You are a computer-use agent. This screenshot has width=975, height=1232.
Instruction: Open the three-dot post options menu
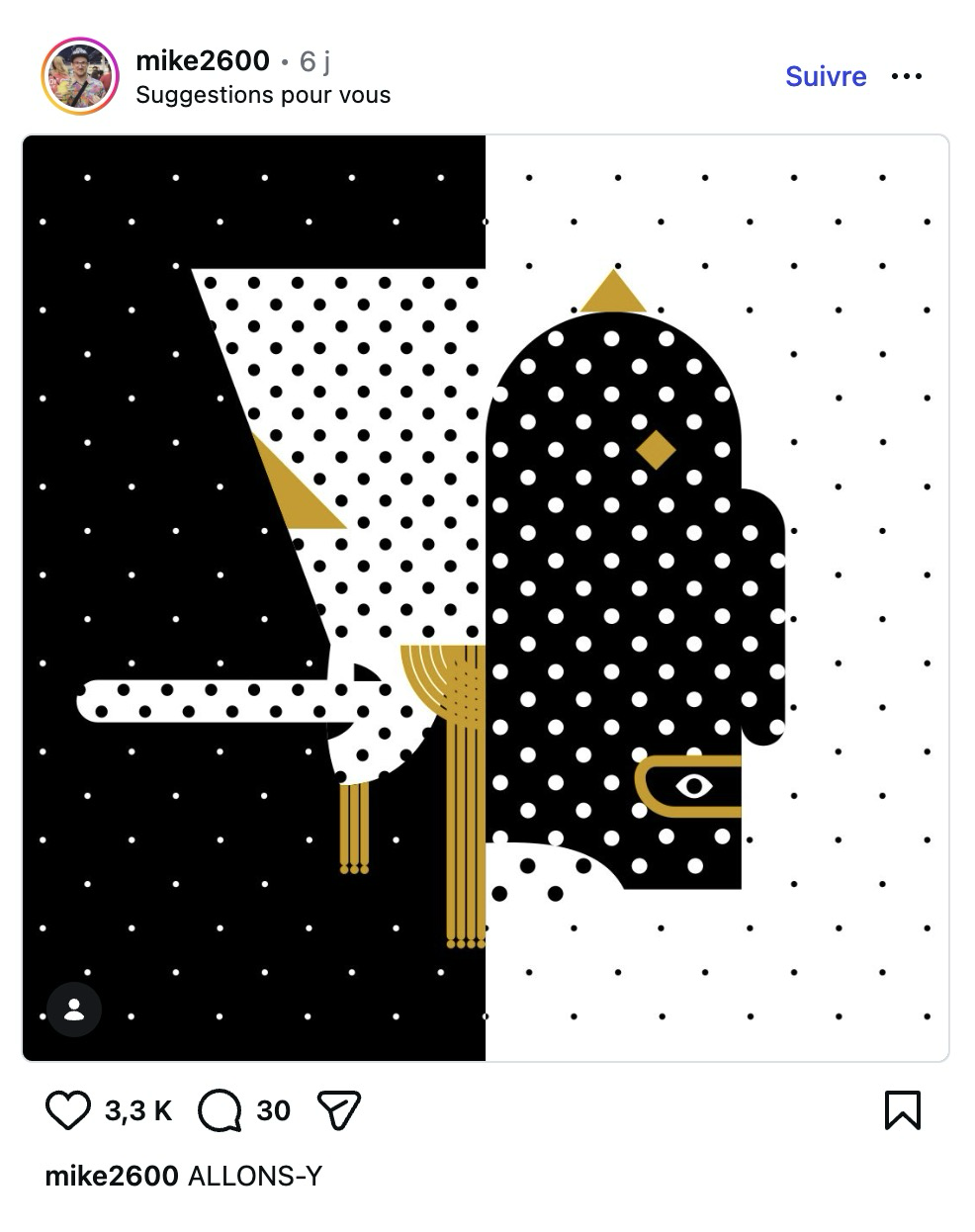tap(907, 76)
